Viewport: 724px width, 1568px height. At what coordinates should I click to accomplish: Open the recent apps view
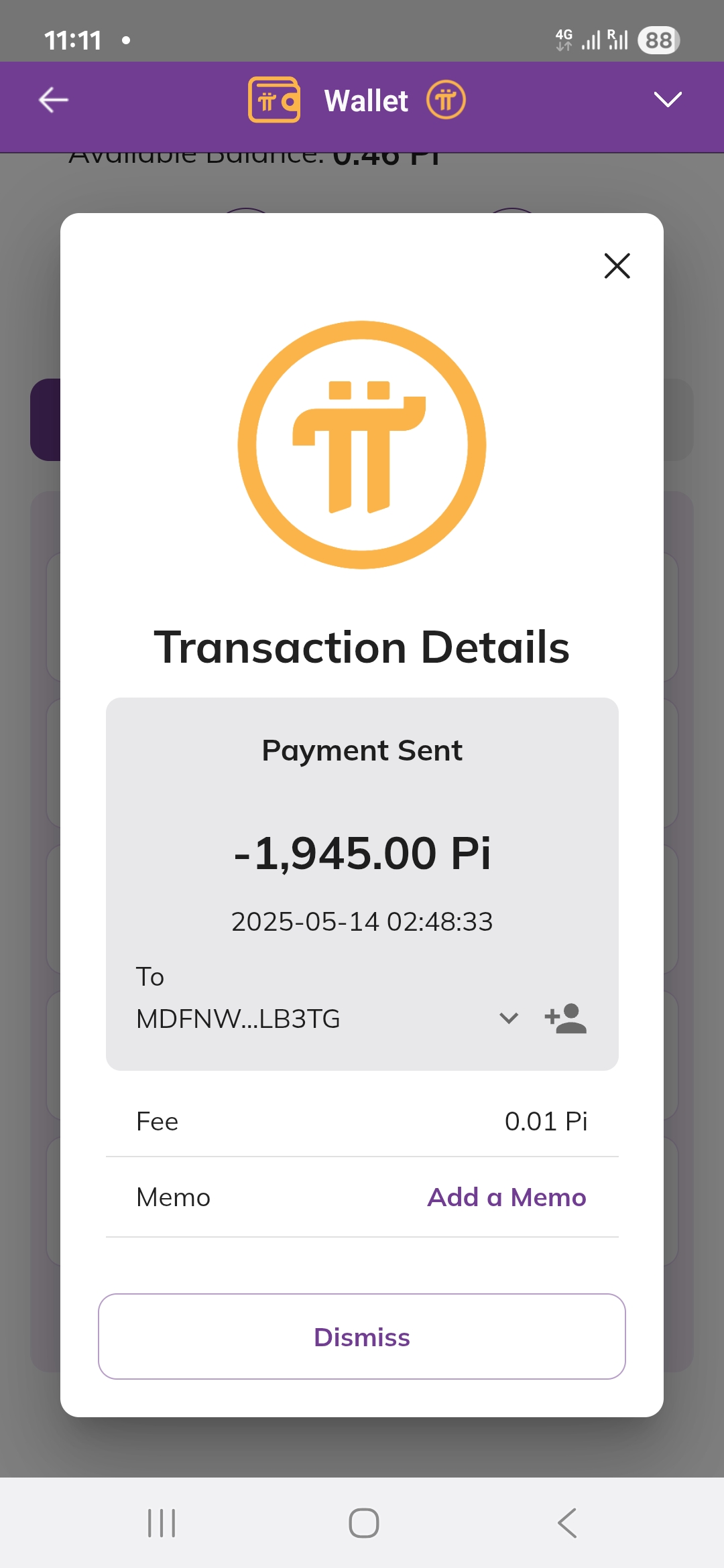coord(162,1523)
